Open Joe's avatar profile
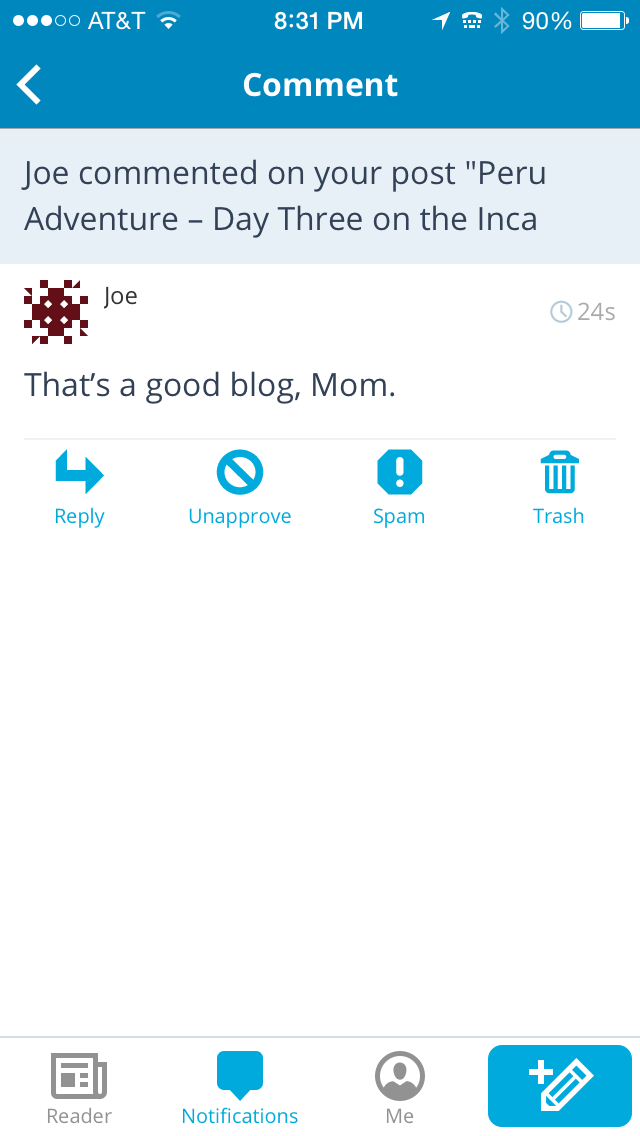The width and height of the screenshot is (640, 1136). (x=56, y=312)
